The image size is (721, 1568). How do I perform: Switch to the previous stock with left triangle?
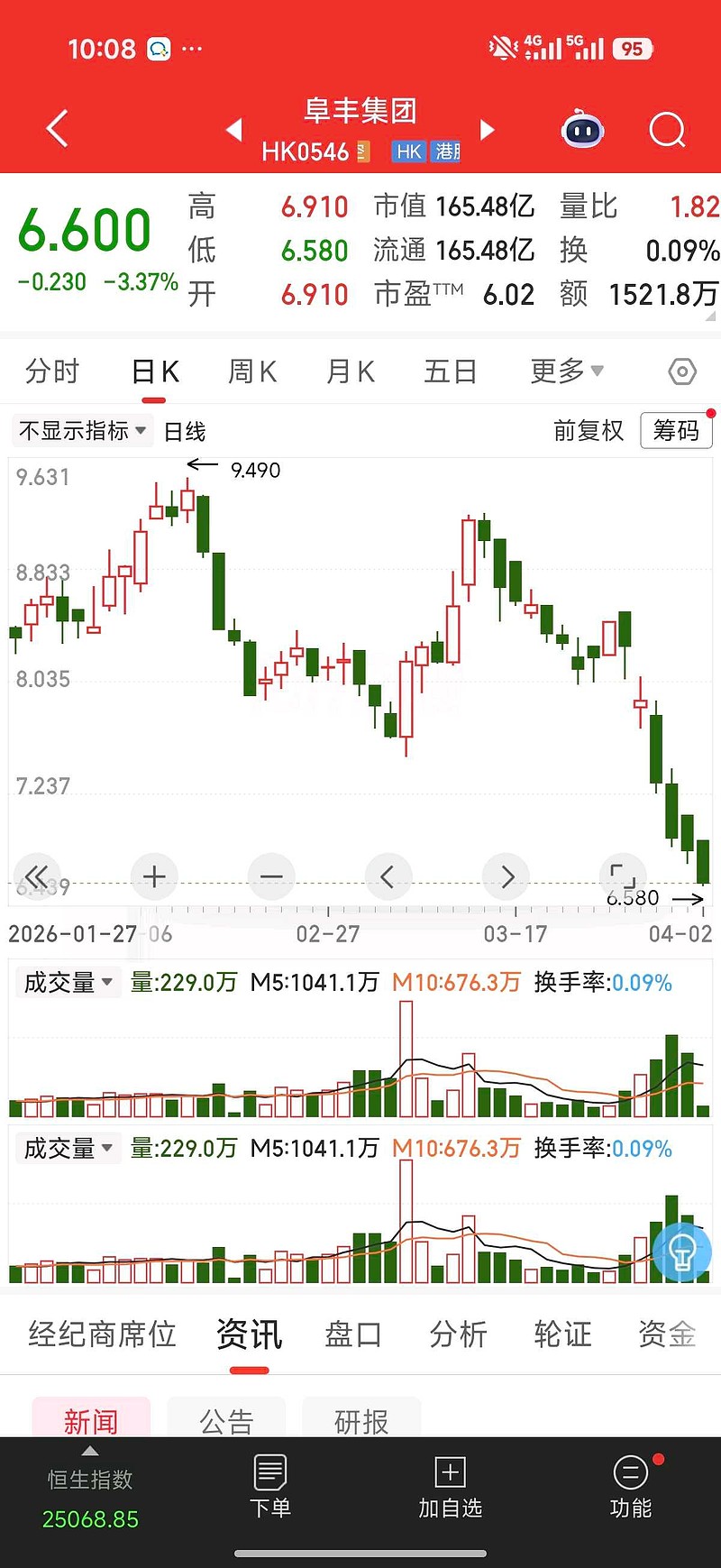coord(234,130)
